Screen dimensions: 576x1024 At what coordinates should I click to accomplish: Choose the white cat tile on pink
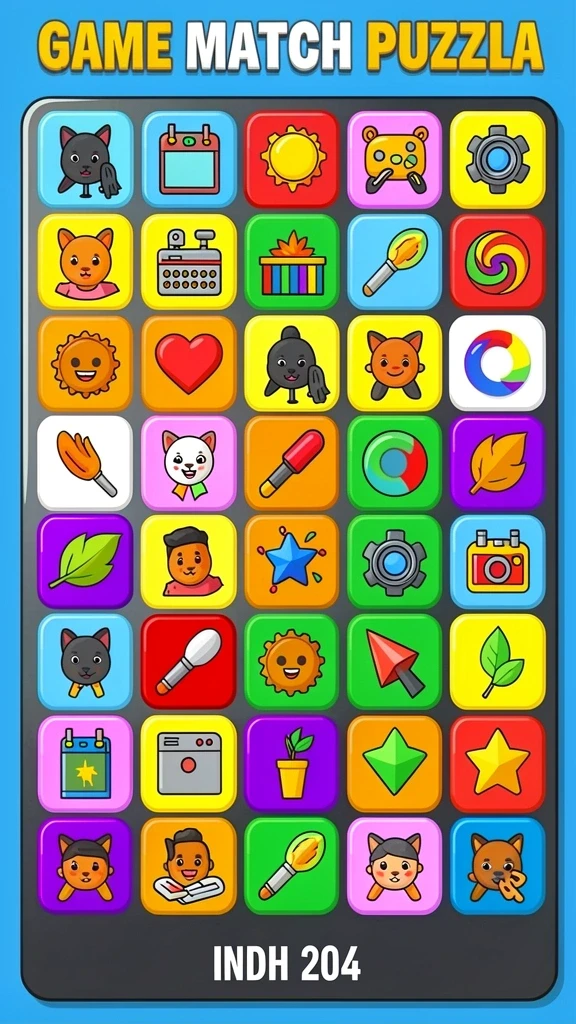[189, 462]
